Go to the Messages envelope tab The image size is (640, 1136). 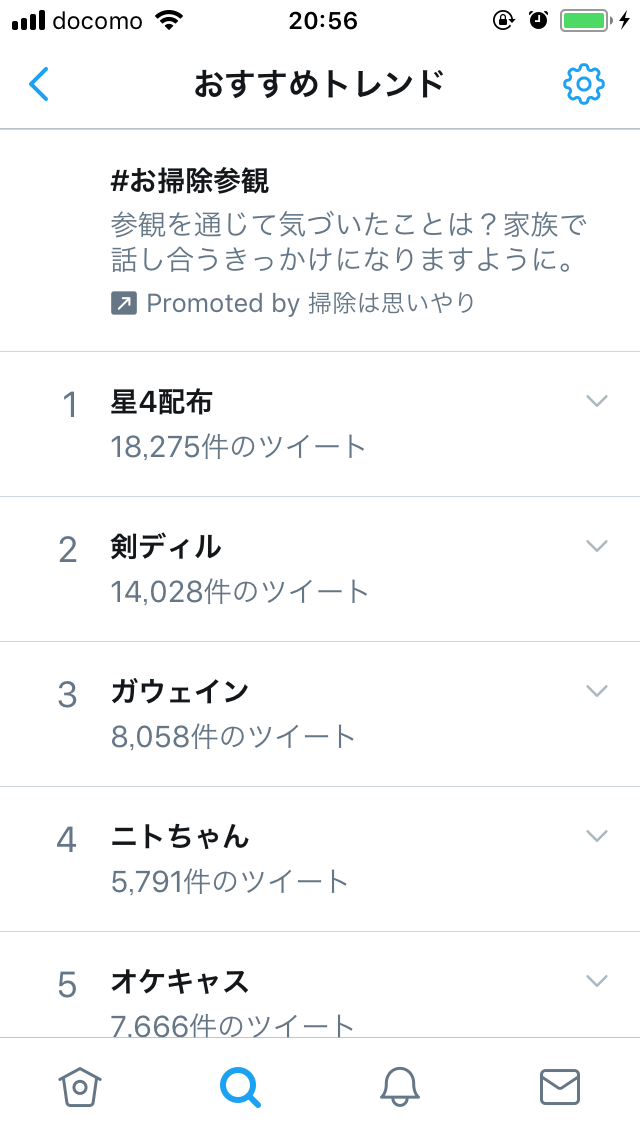pos(560,1087)
